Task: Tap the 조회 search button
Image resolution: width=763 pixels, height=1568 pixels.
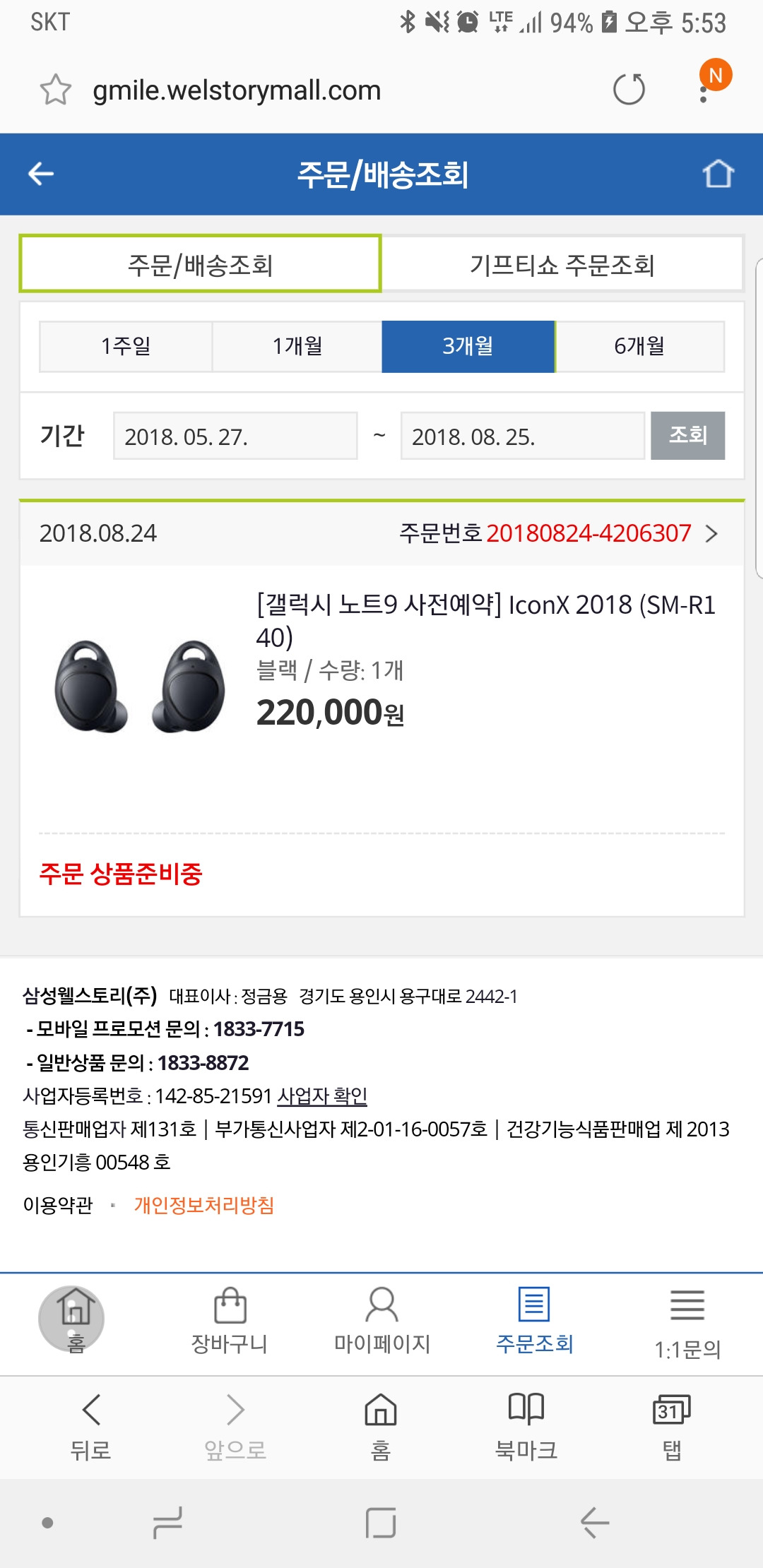Action: point(687,436)
